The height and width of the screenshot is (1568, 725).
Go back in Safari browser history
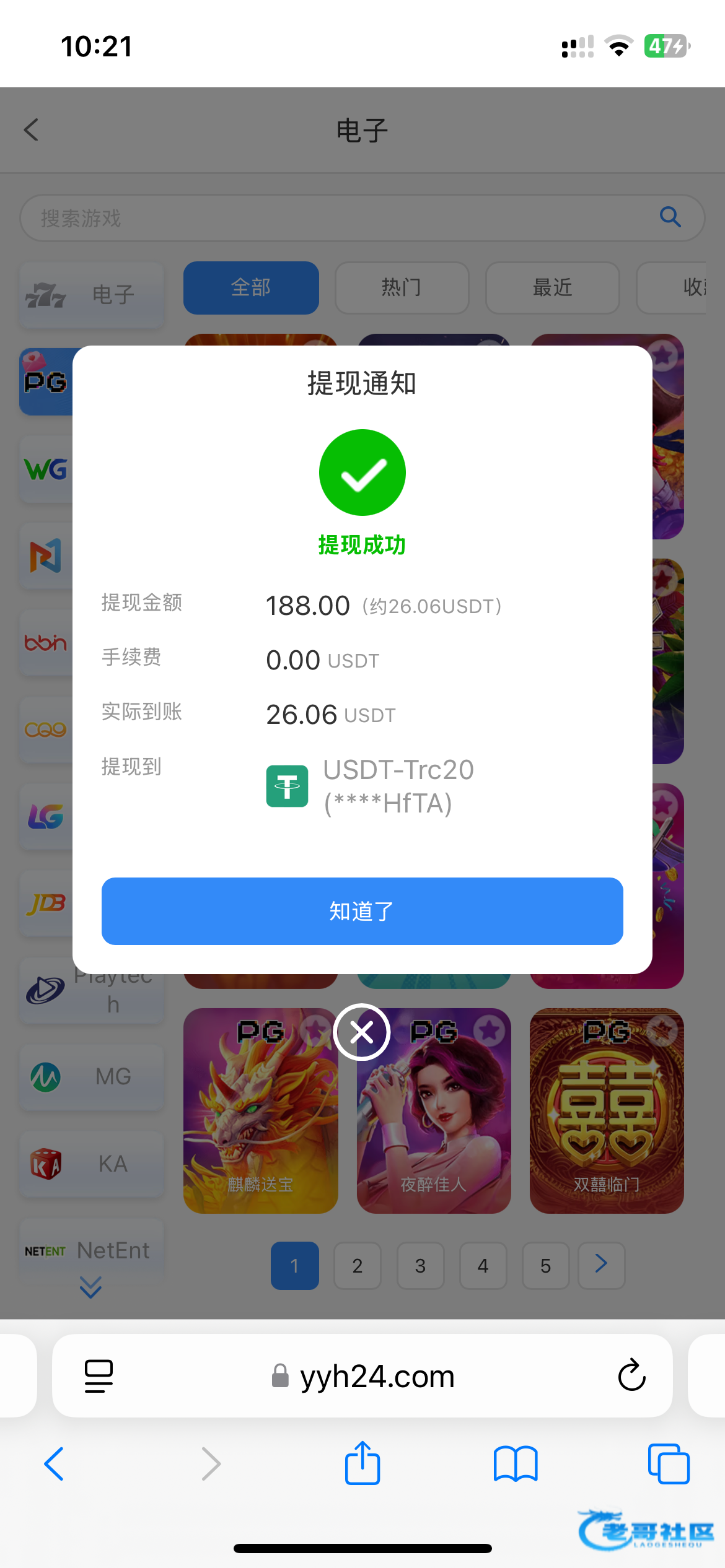[x=55, y=1463]
